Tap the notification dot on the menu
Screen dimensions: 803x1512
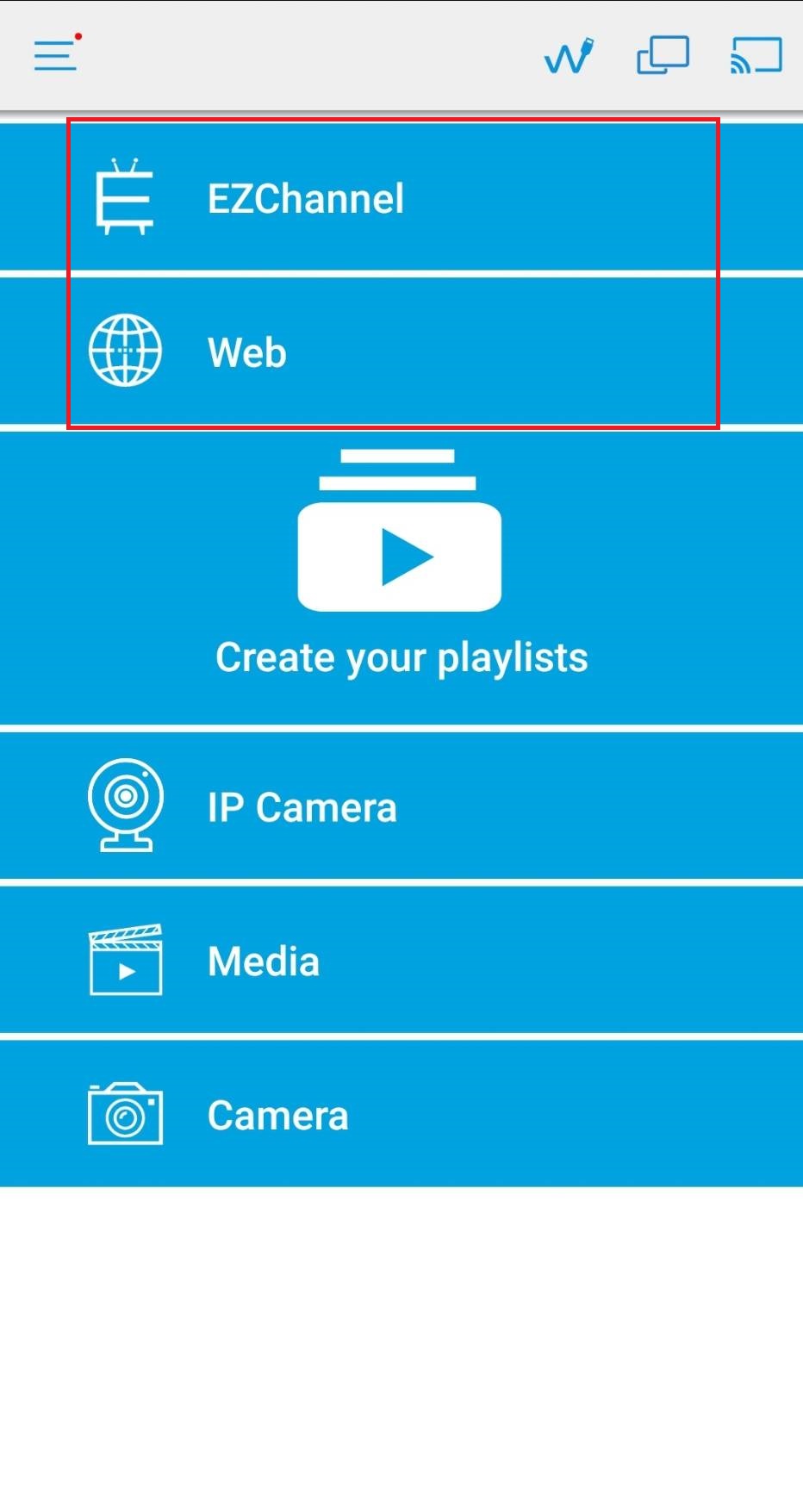point(78,36)
